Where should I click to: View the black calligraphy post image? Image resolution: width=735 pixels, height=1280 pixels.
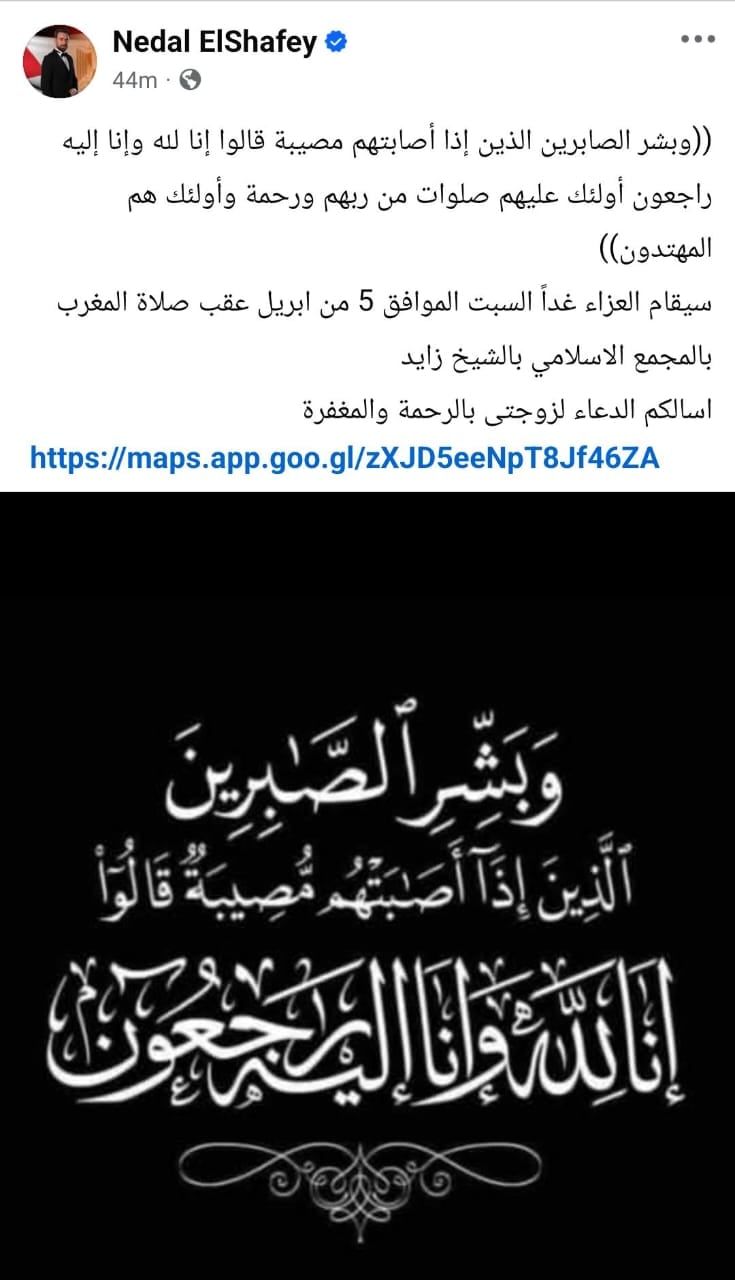click(367, 880)
